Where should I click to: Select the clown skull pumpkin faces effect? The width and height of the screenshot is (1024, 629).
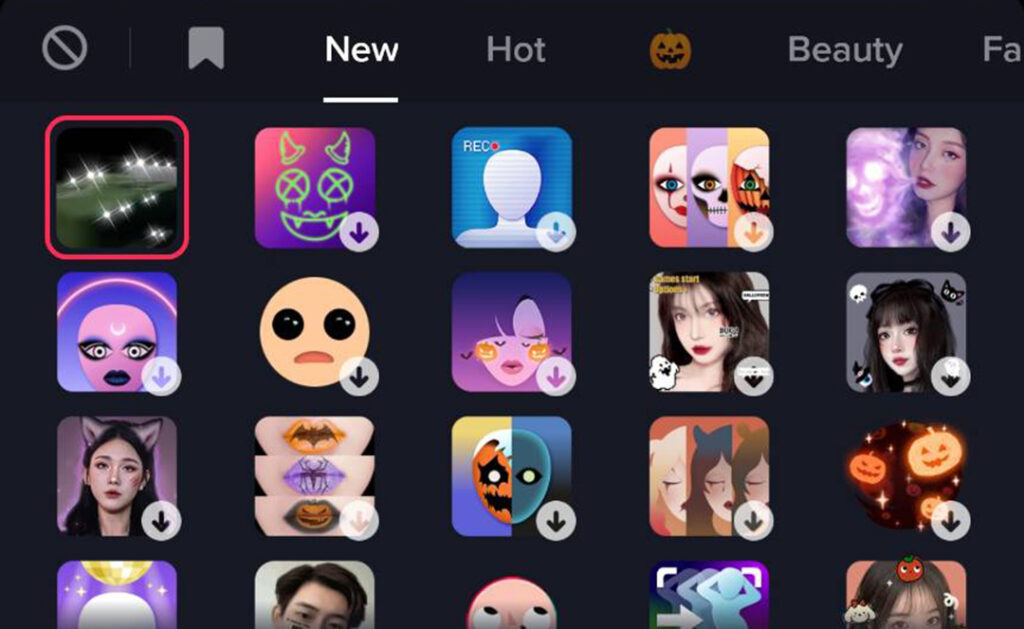pos(709,187)
